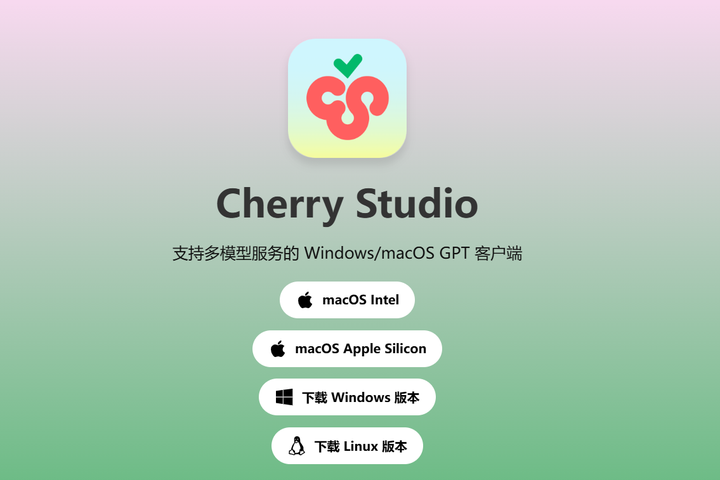720x480 pixels.
Task: Download the macOS Intel version
Action: pos(347,300)
